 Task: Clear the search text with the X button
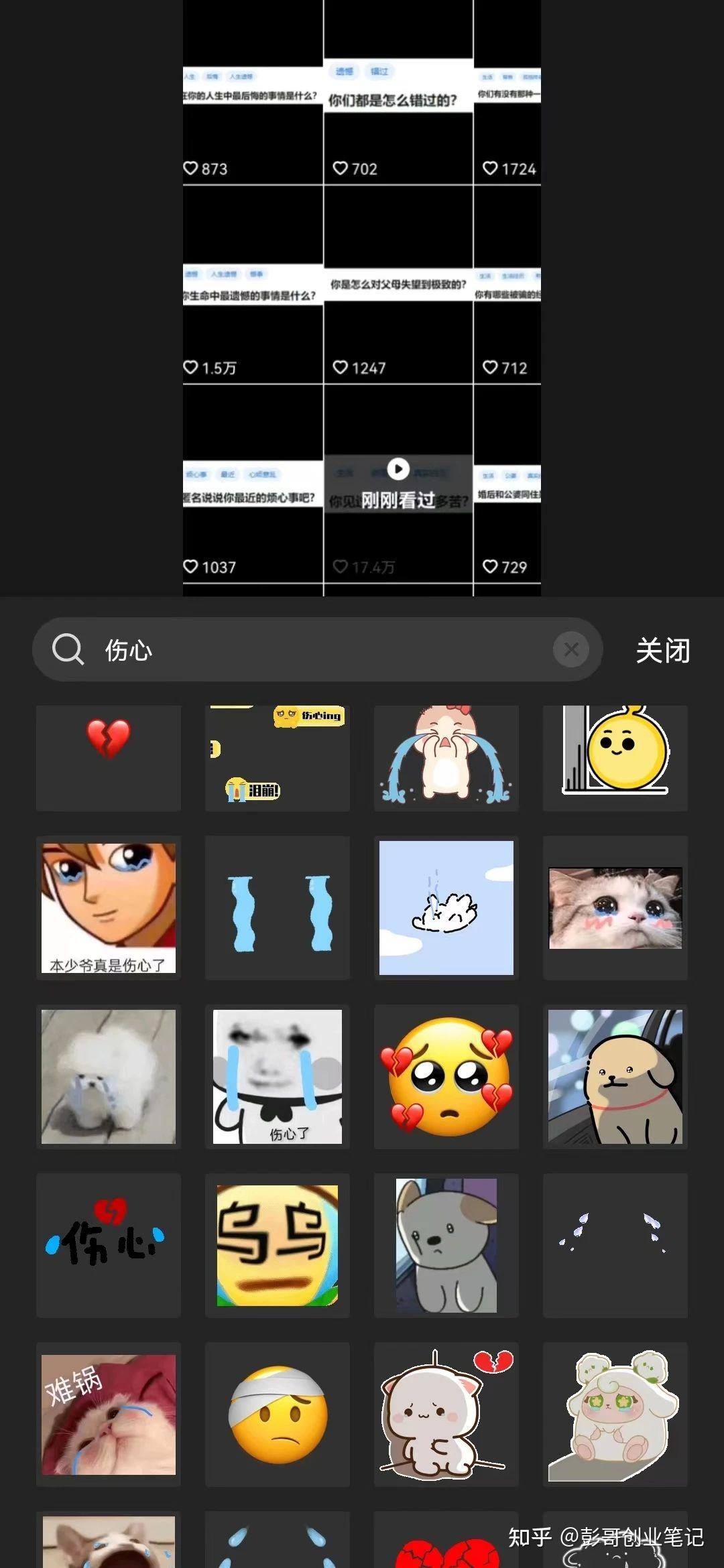point(571,650)
